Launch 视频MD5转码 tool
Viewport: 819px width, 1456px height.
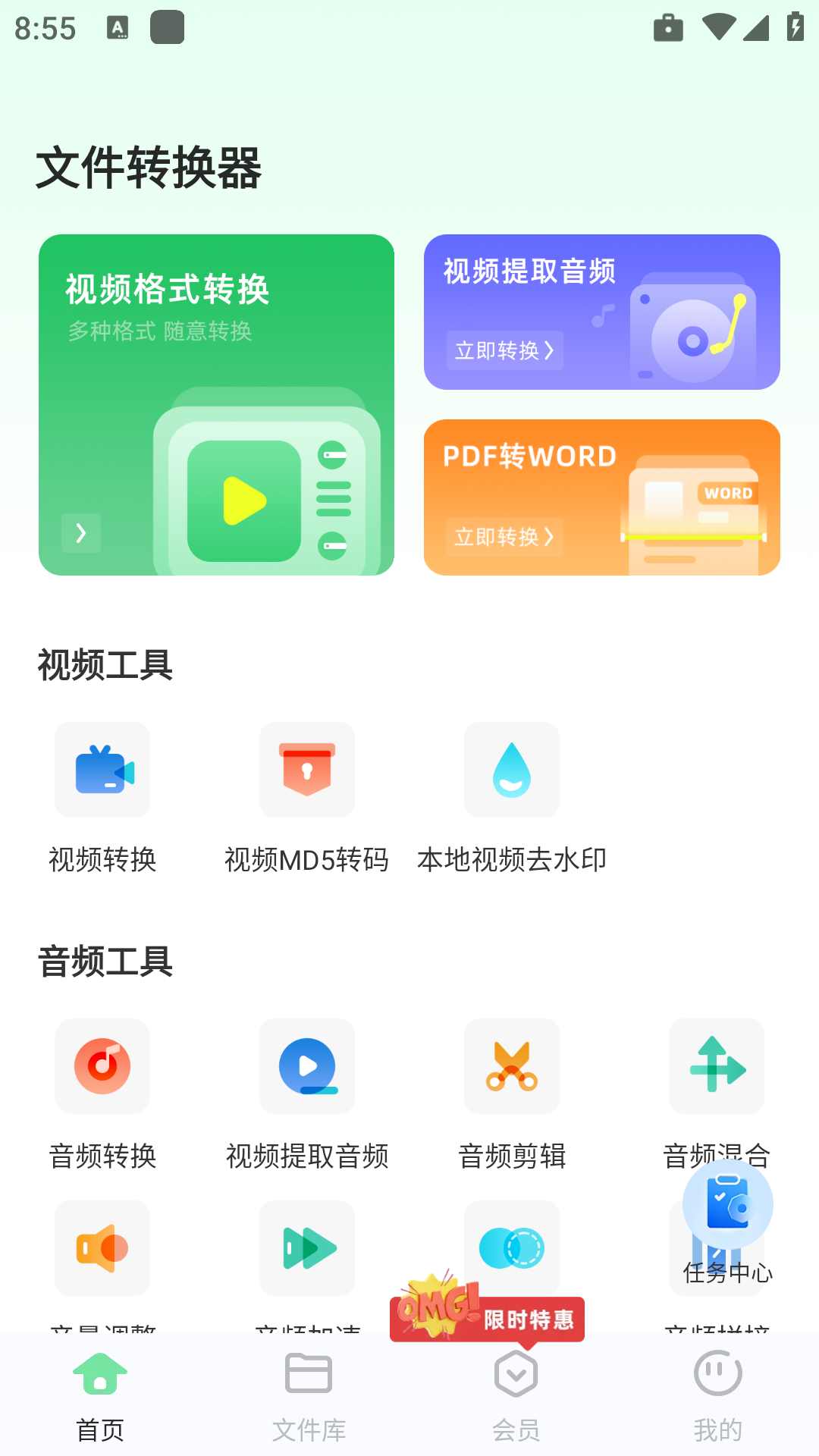click(x=306, y=770)
